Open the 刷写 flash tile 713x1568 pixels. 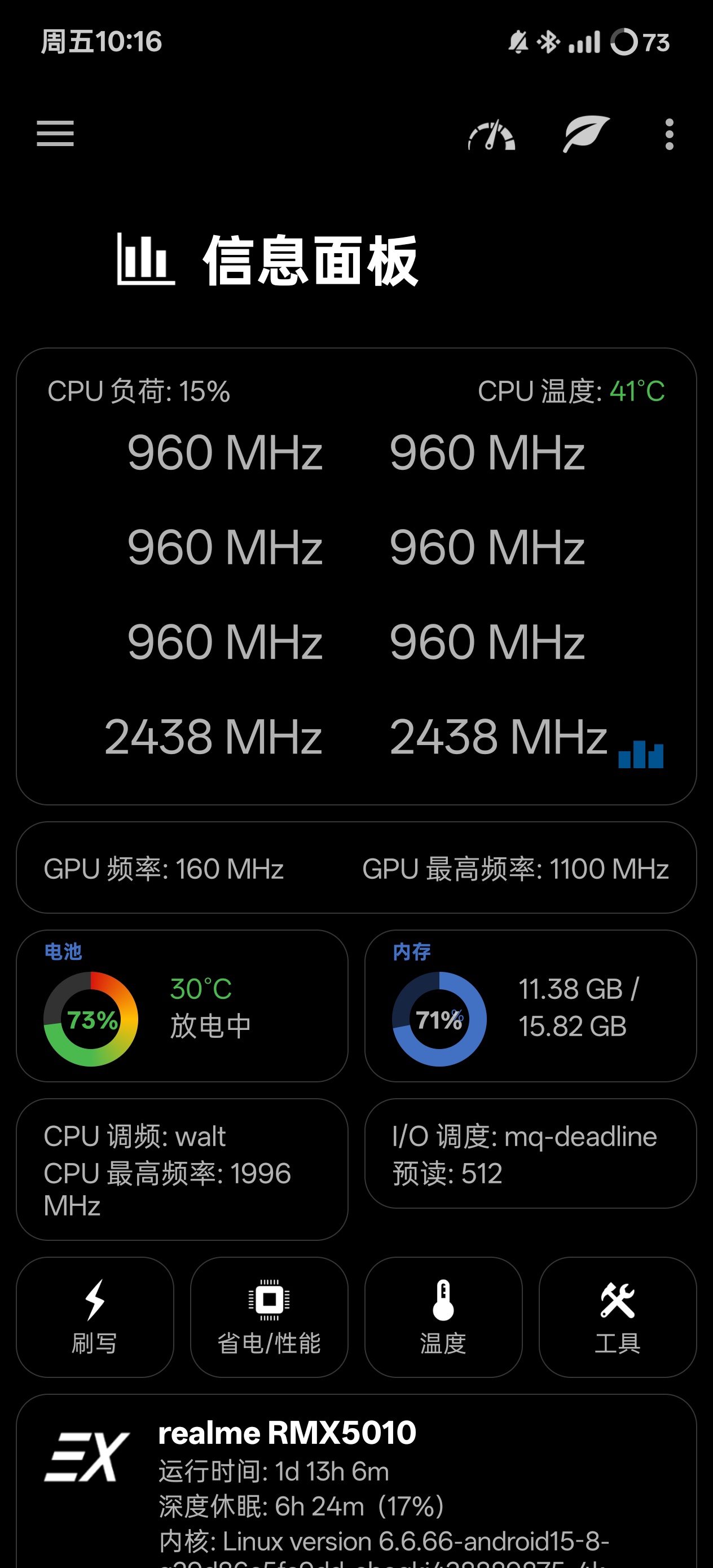[94, 1316]
